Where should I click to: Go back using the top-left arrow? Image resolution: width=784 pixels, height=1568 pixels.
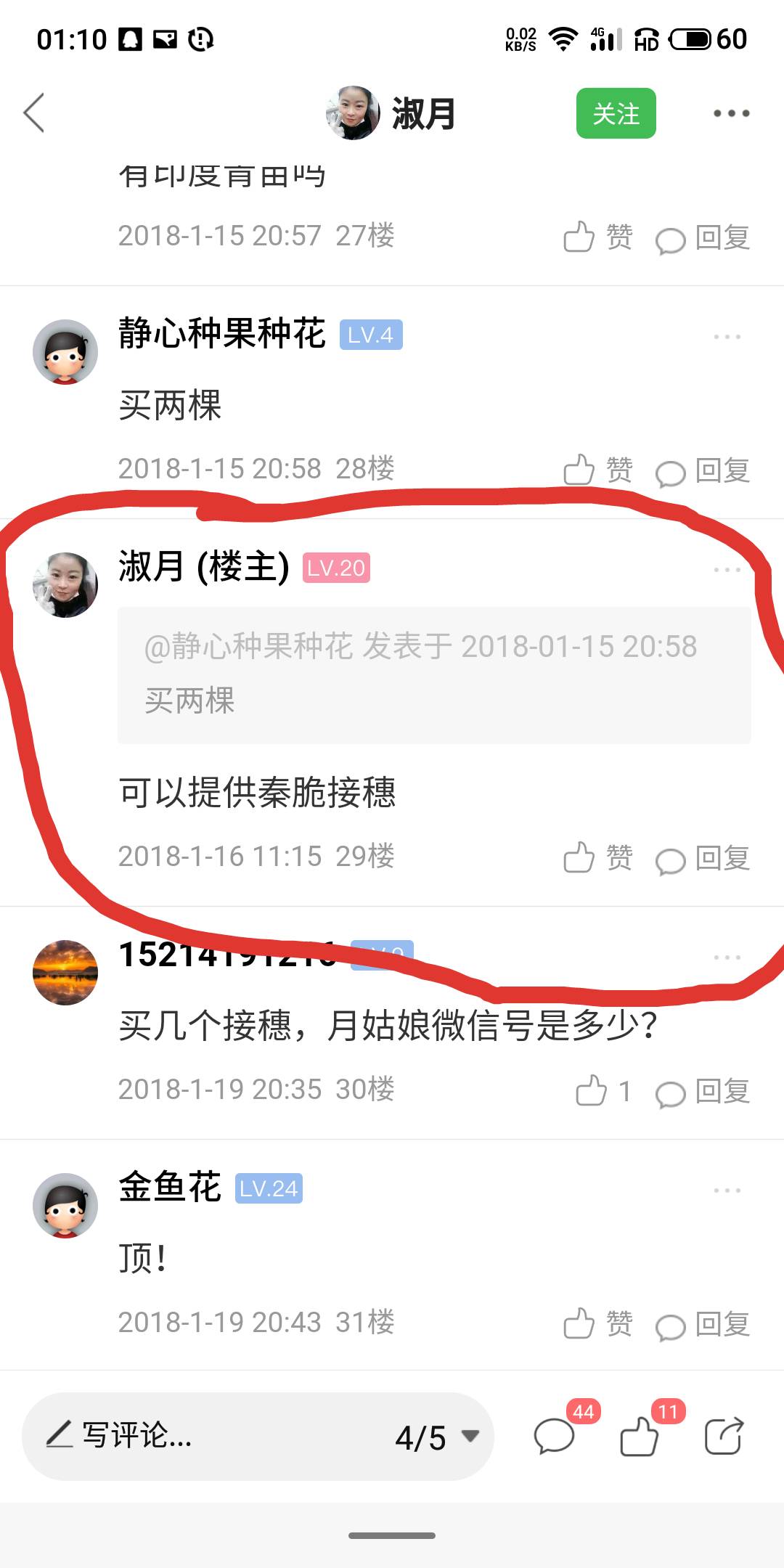(33, 113)
